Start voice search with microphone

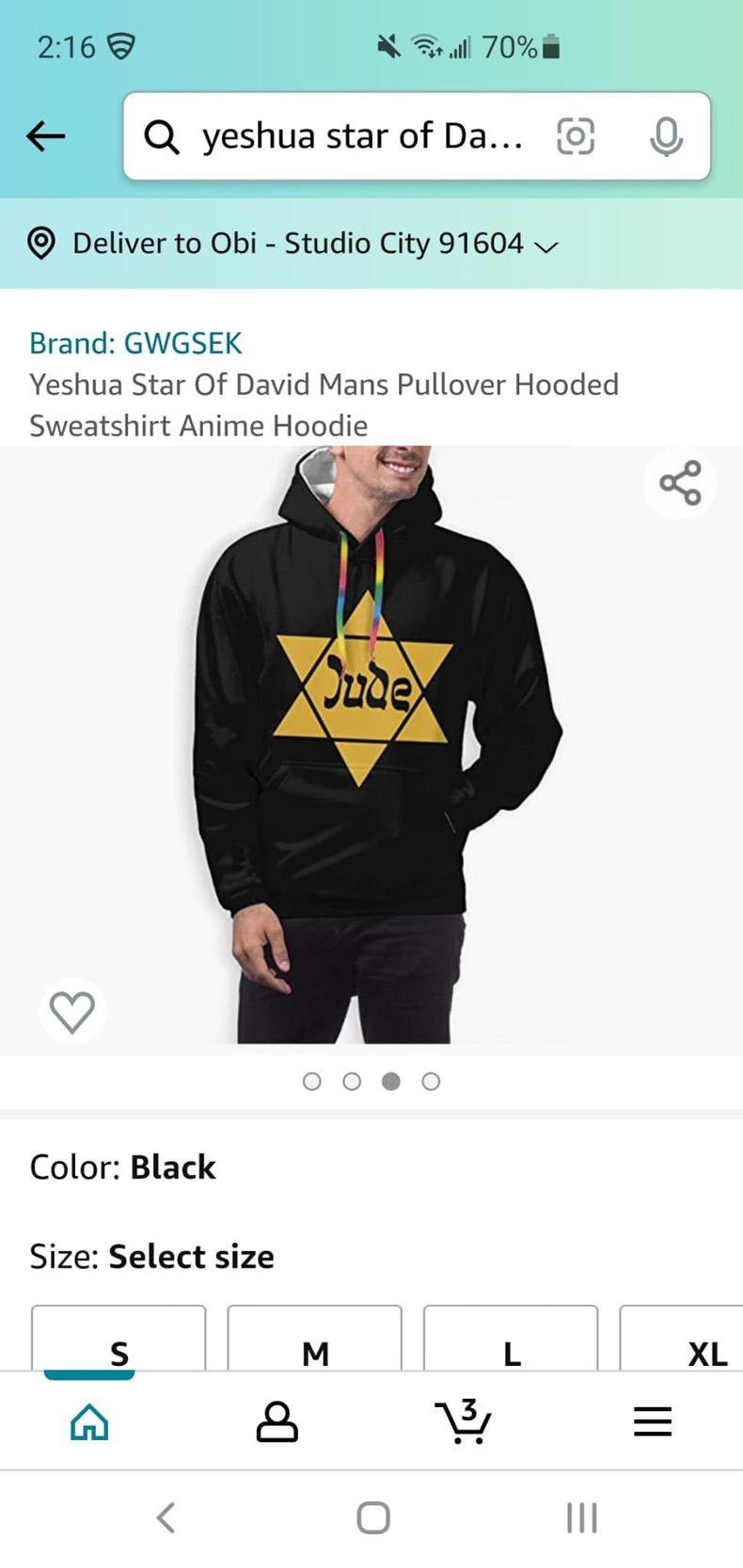(666, 136)
